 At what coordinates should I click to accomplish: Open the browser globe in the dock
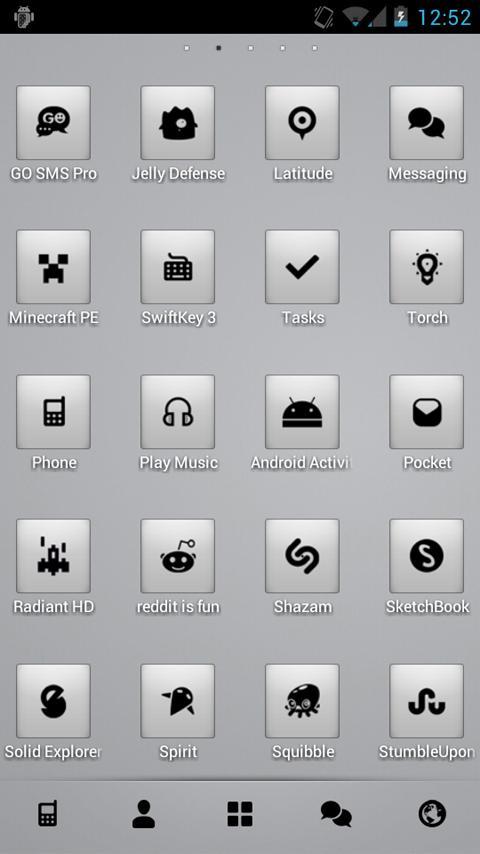tap(432, 814)
